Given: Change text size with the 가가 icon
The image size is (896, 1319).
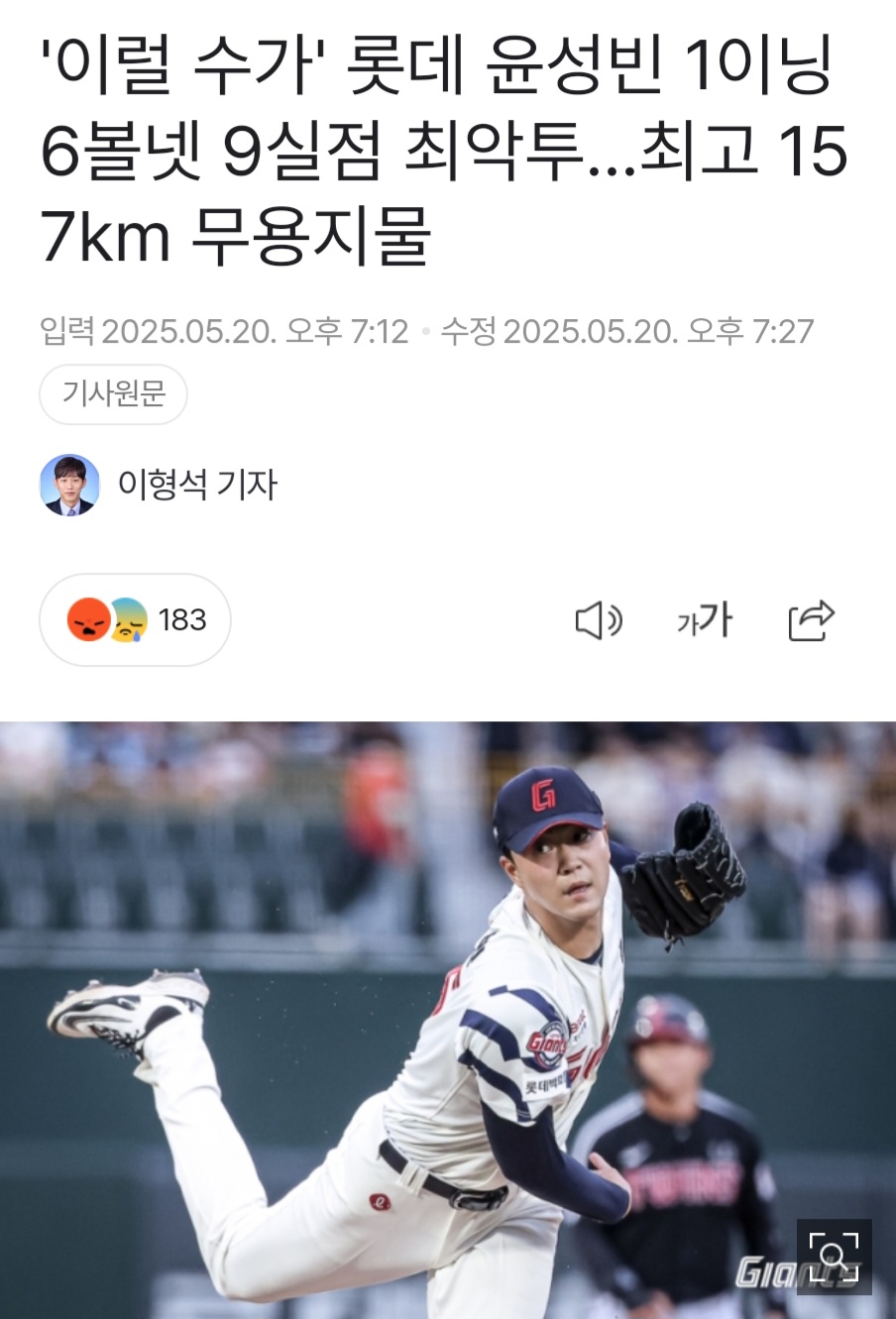Looking at the screenshot, I should [705, 621].
